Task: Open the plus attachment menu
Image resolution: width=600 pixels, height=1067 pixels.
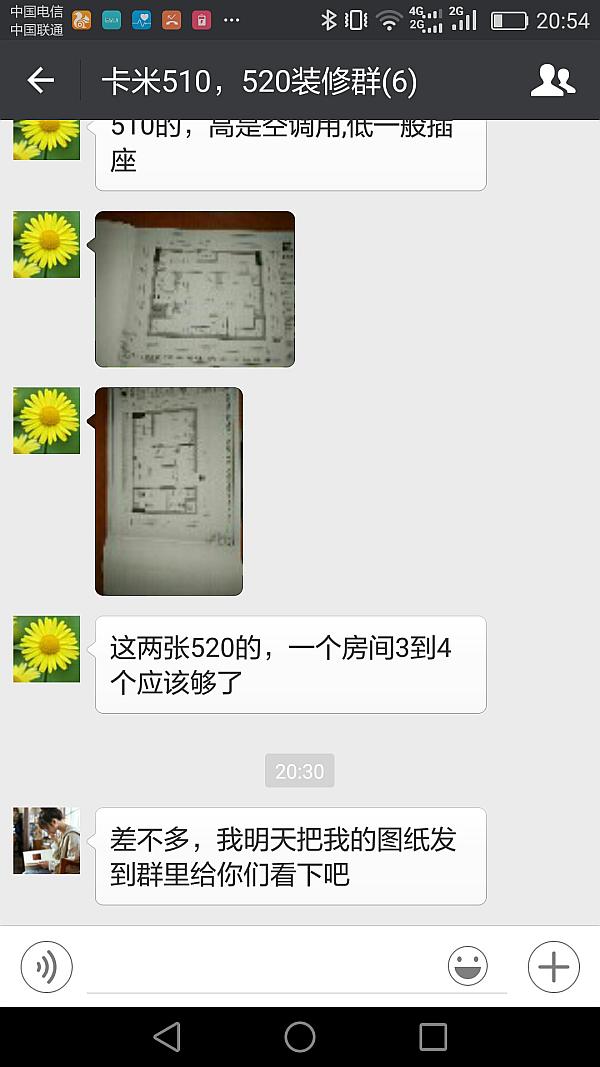Action: [553, 967]
